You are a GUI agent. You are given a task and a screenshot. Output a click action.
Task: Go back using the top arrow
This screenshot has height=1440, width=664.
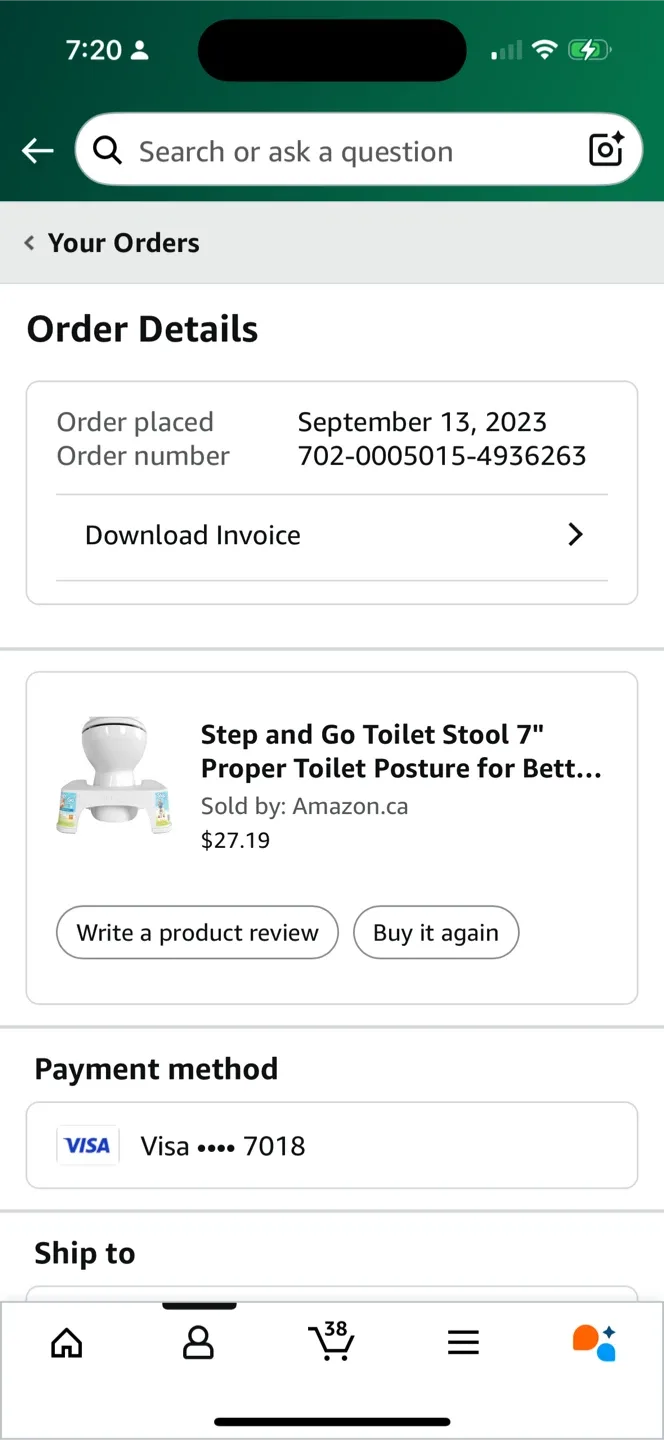(38, 151)
